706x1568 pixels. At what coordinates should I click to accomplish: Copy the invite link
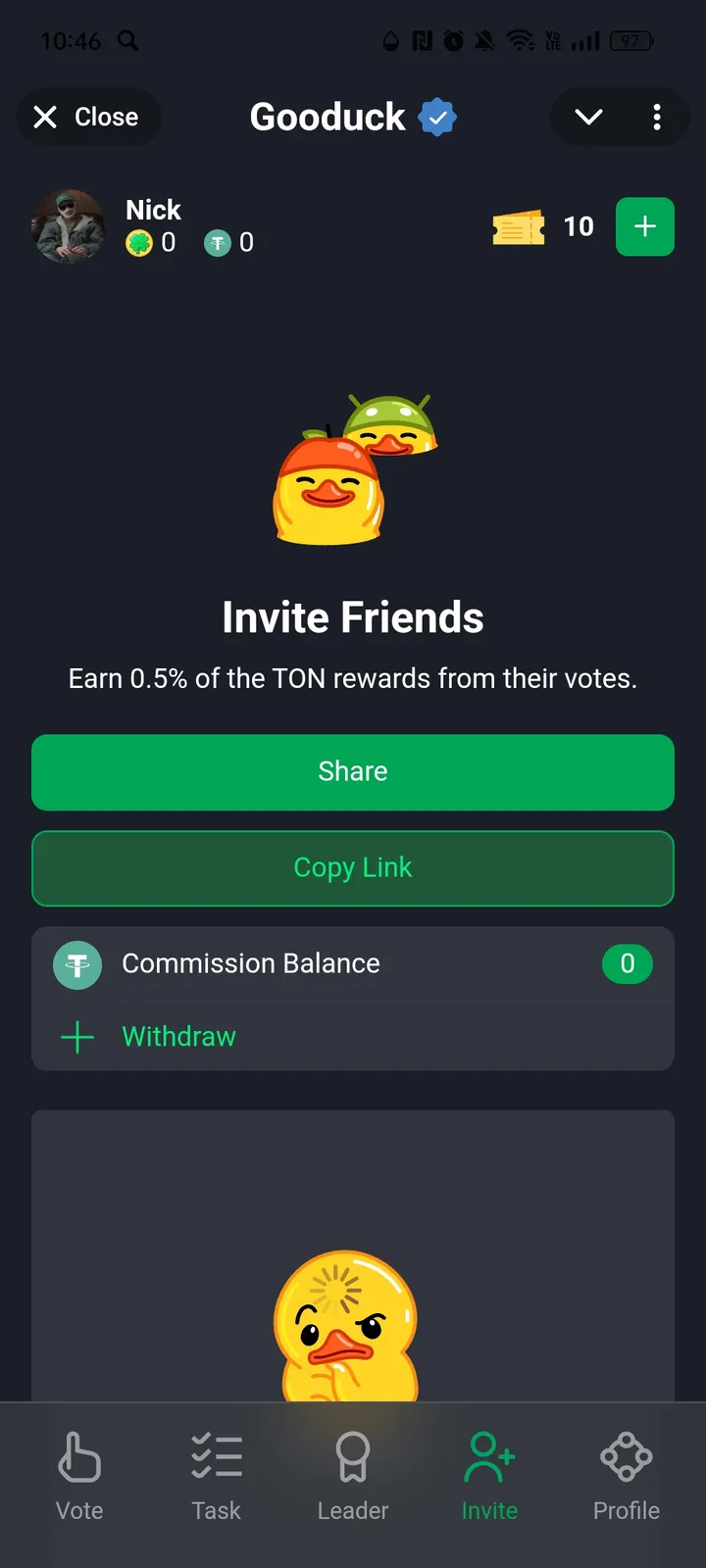(x=352, y=868)
